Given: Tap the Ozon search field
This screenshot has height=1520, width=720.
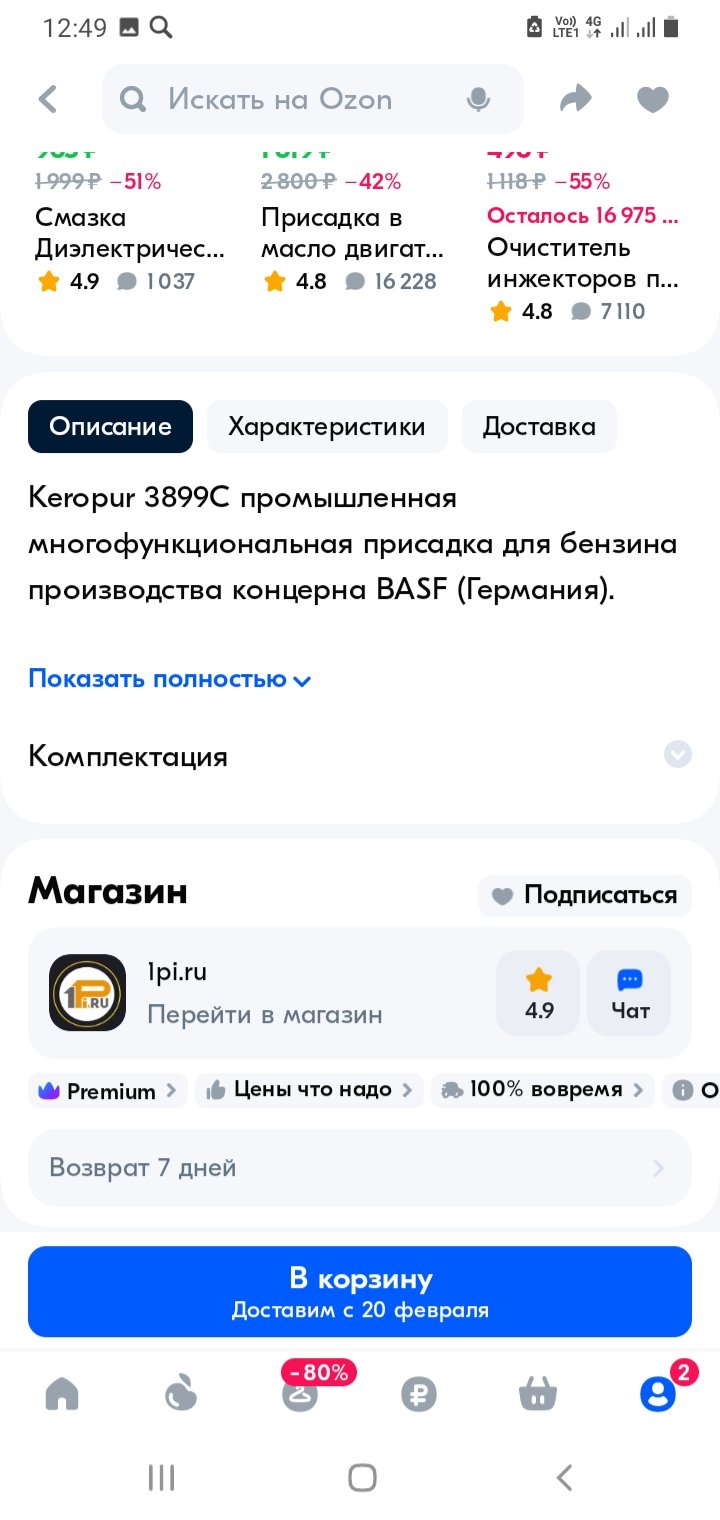Looking at the screenshot, I should coord(313,99).
